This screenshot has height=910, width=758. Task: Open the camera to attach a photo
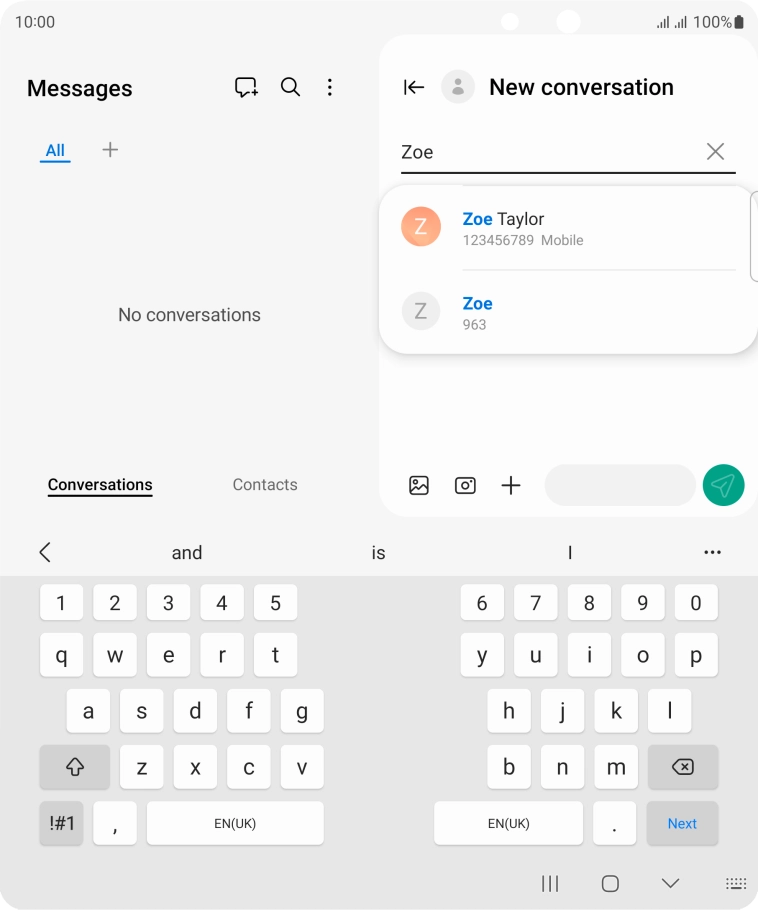(x=465, y=486)
